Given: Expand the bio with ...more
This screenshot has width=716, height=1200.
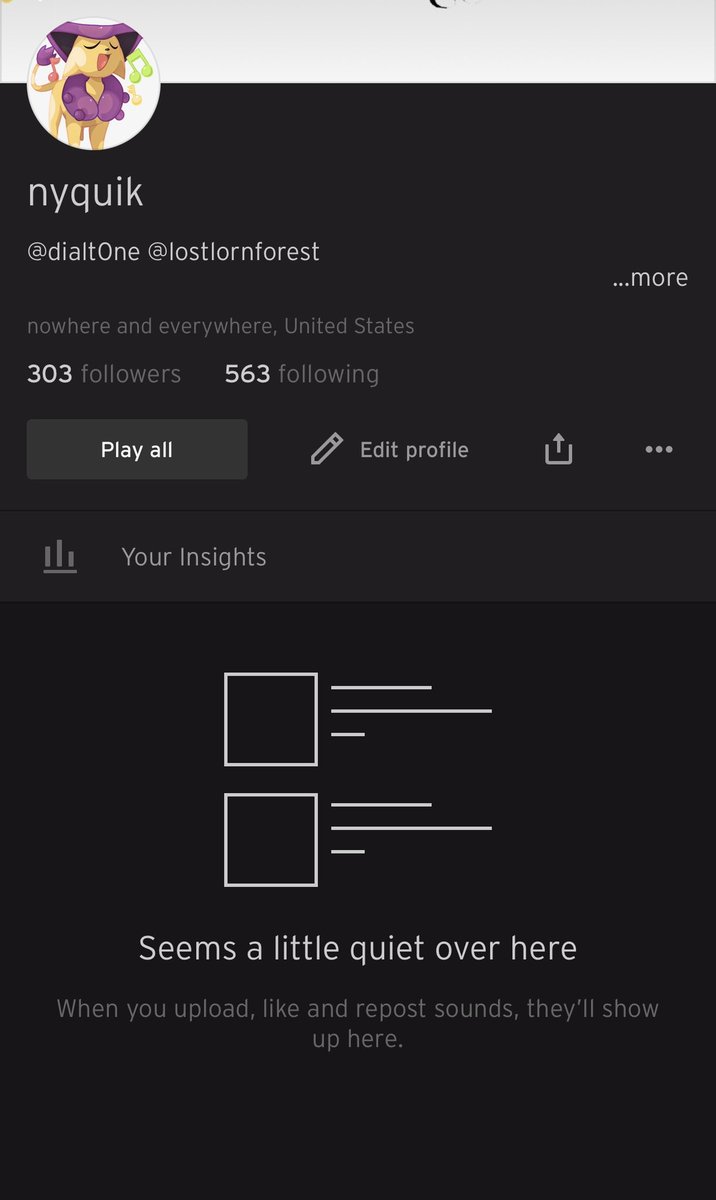Looking at the screenshot, I should (x=650, y=278).
